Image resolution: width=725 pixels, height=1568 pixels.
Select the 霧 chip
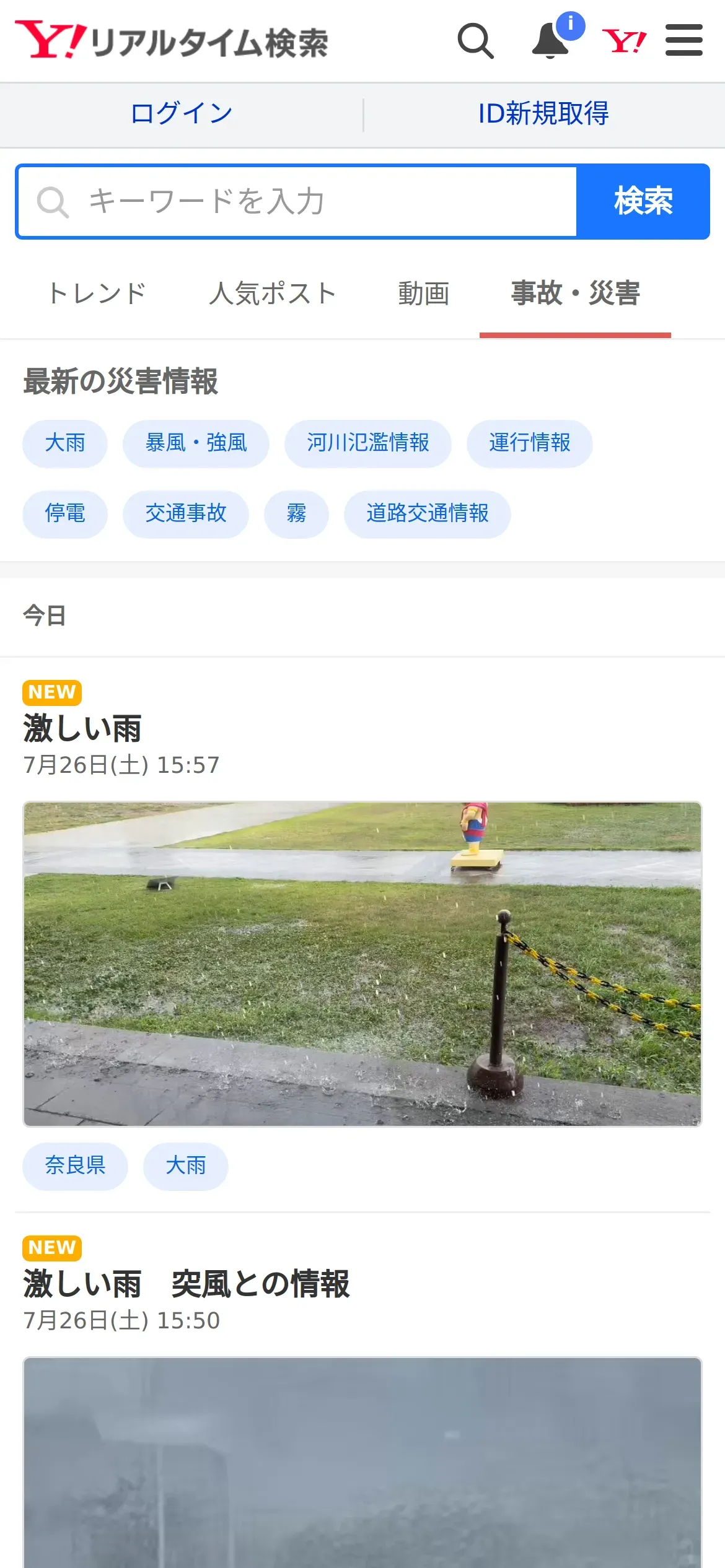pyautogui.click(x=296, y=514)
